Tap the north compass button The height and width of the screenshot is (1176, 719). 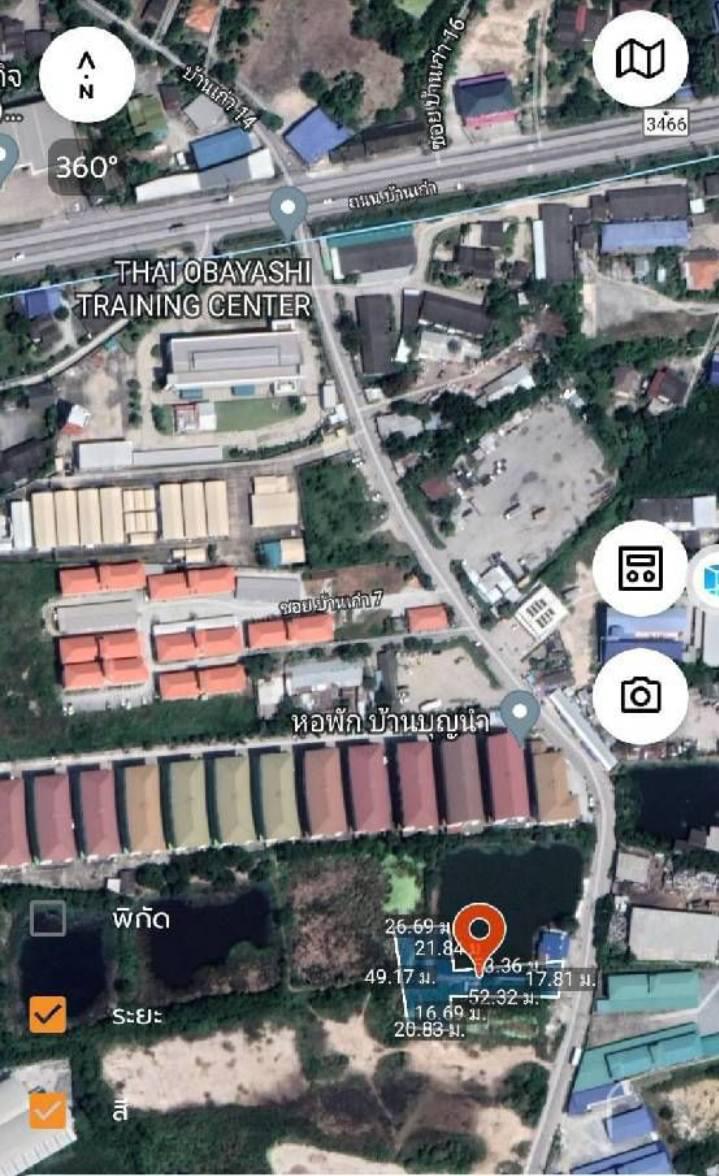(87, 76)
